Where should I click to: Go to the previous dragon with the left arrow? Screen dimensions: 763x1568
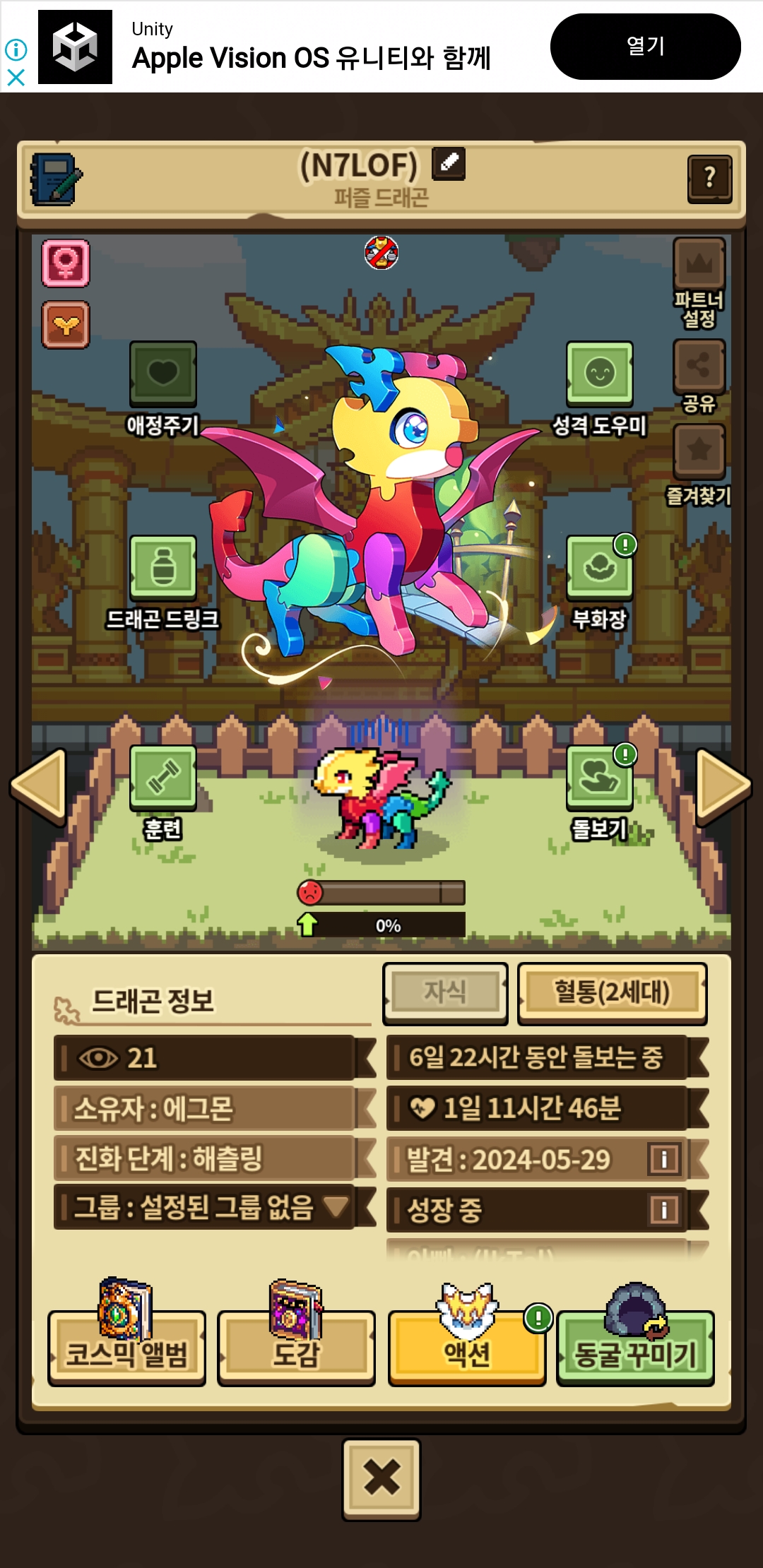click(39, 787)
